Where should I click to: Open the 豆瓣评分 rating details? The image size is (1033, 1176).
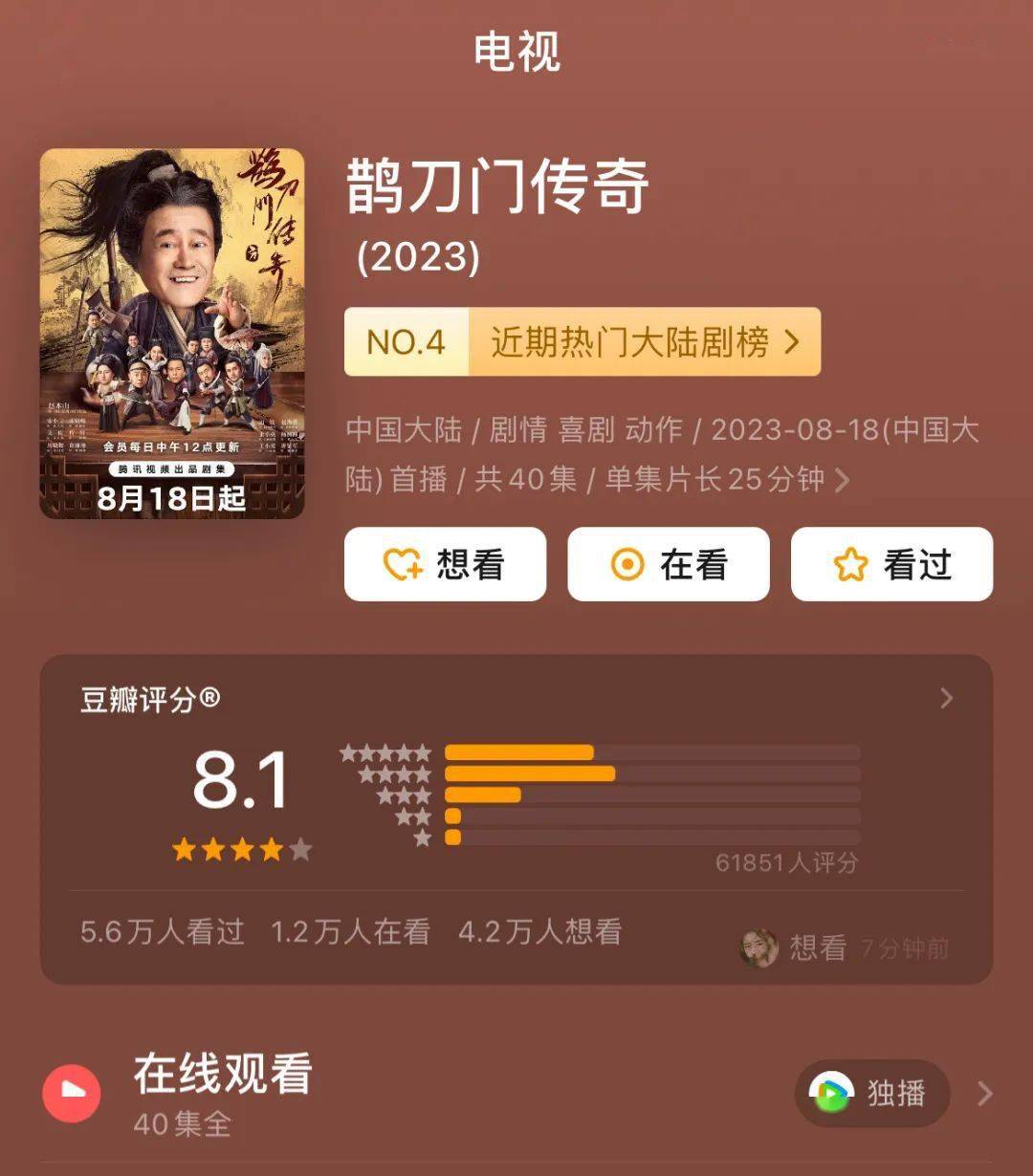[x=945, y=699]
